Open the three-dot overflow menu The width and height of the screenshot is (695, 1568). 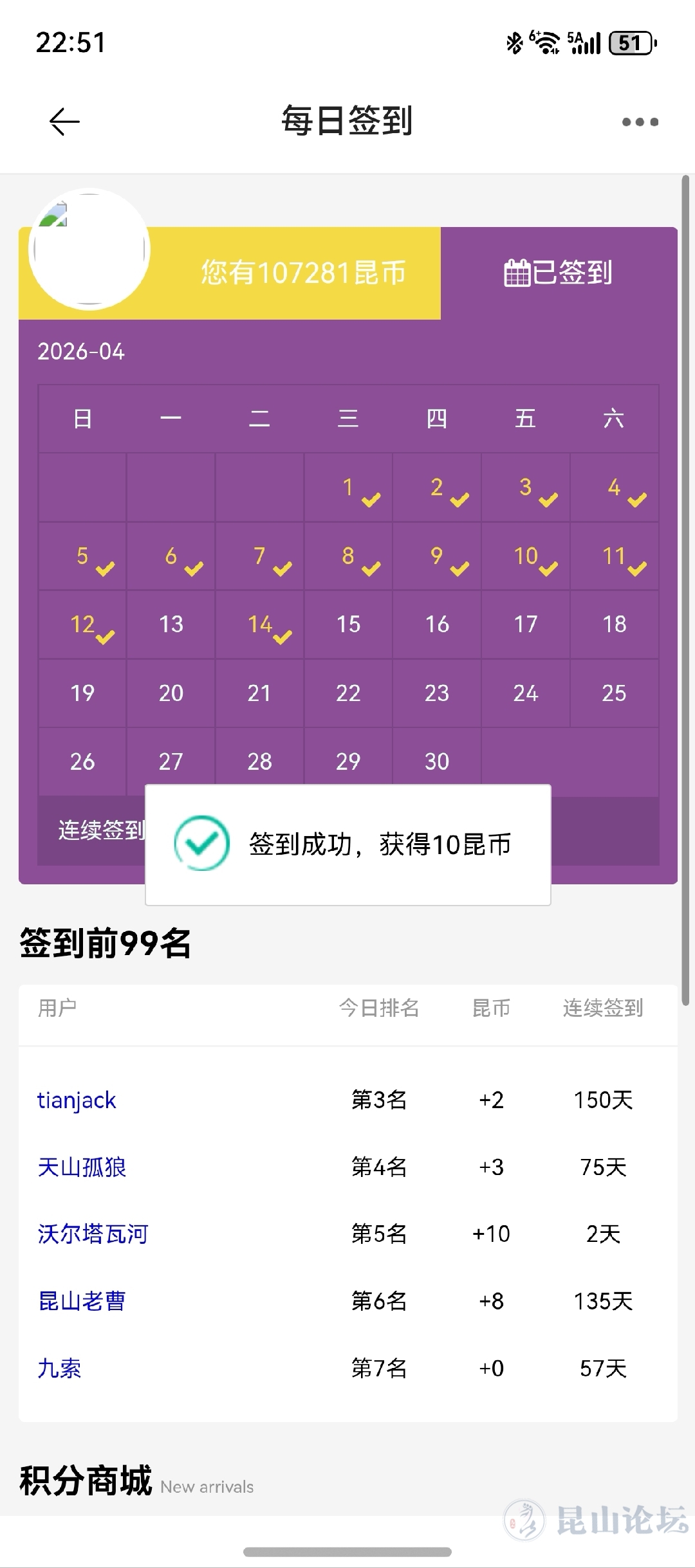[640, 122]
